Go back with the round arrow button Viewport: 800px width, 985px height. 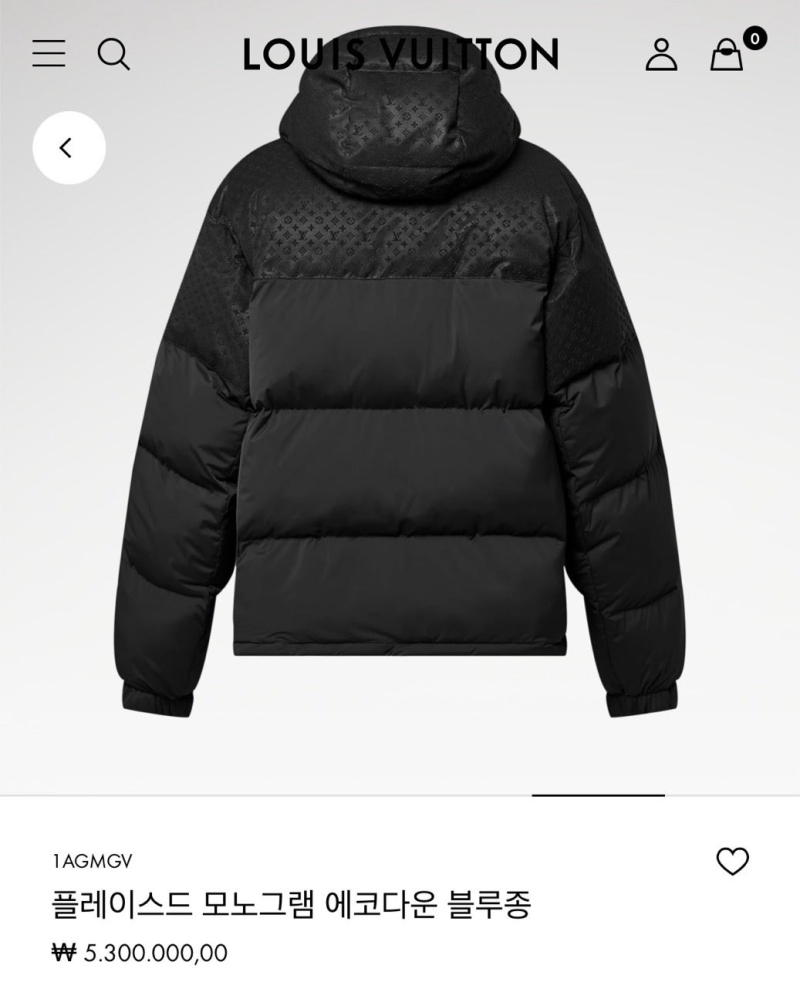coord(68,149)
